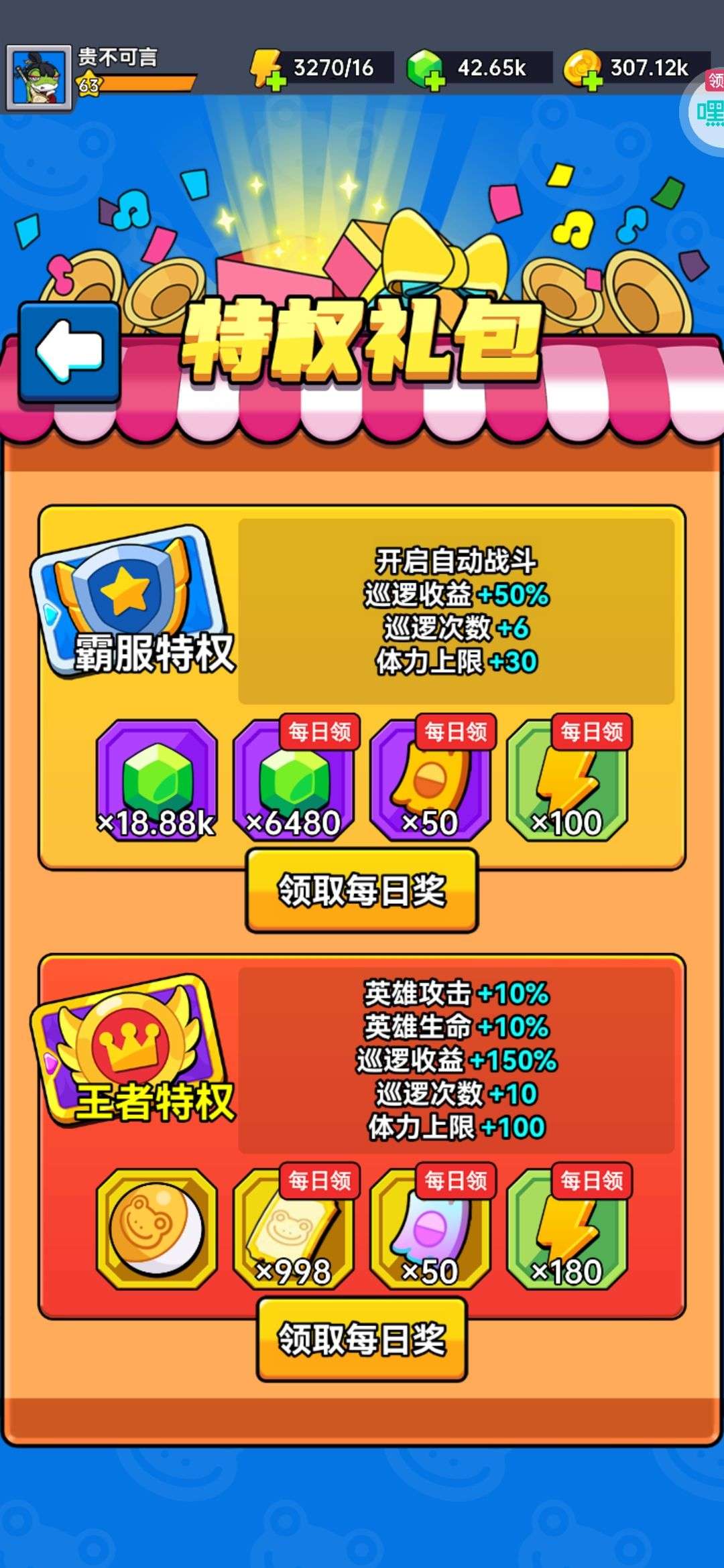This screenshot has height=1568, width=724.
Task: View the frog coin reward item
Action: click(157, 1229)
